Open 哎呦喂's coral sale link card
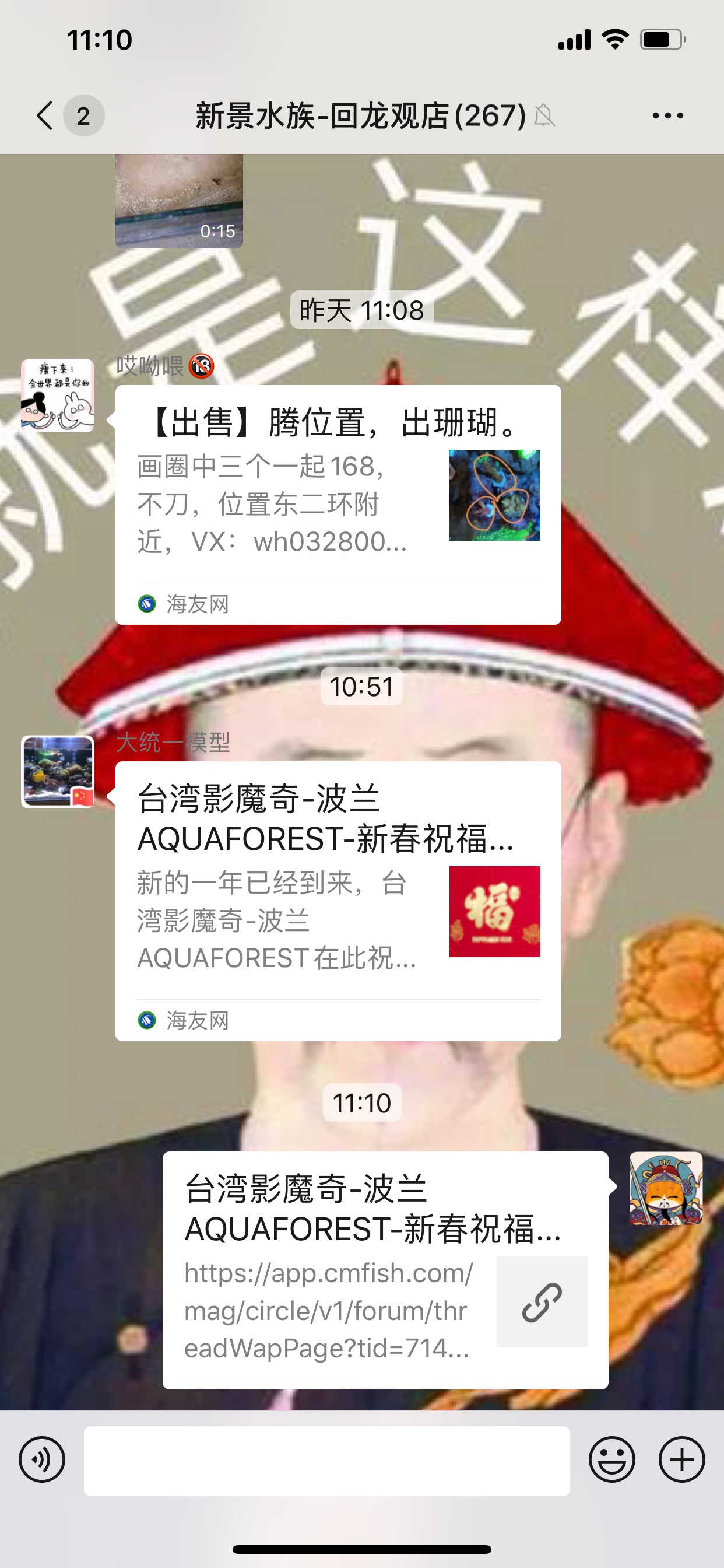Image resolution: width=724 pixels, height=1568 pixels. (x=338, y=504)
